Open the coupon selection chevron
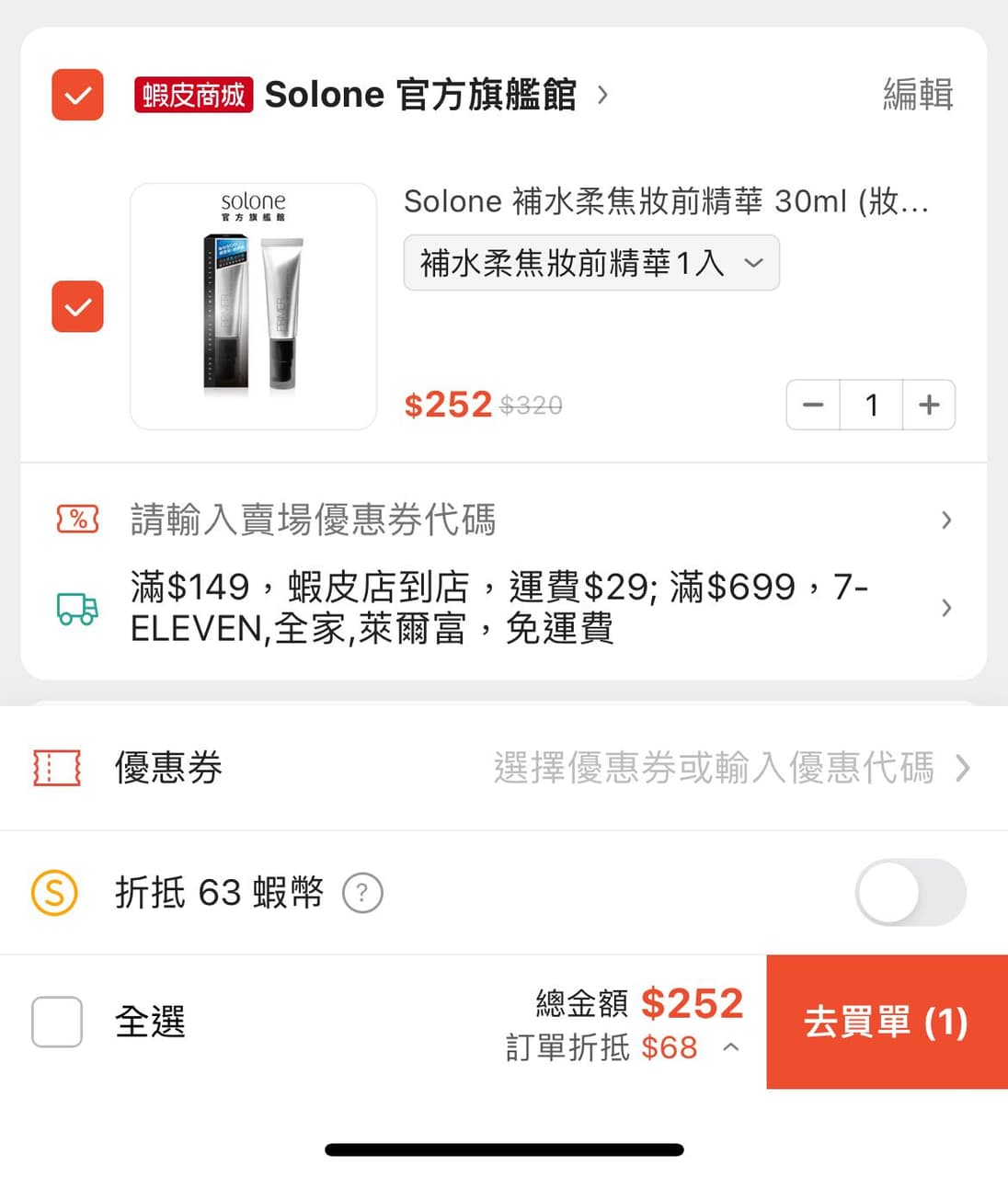Viewport: 1008px width, 1177px height. [963, 769]
